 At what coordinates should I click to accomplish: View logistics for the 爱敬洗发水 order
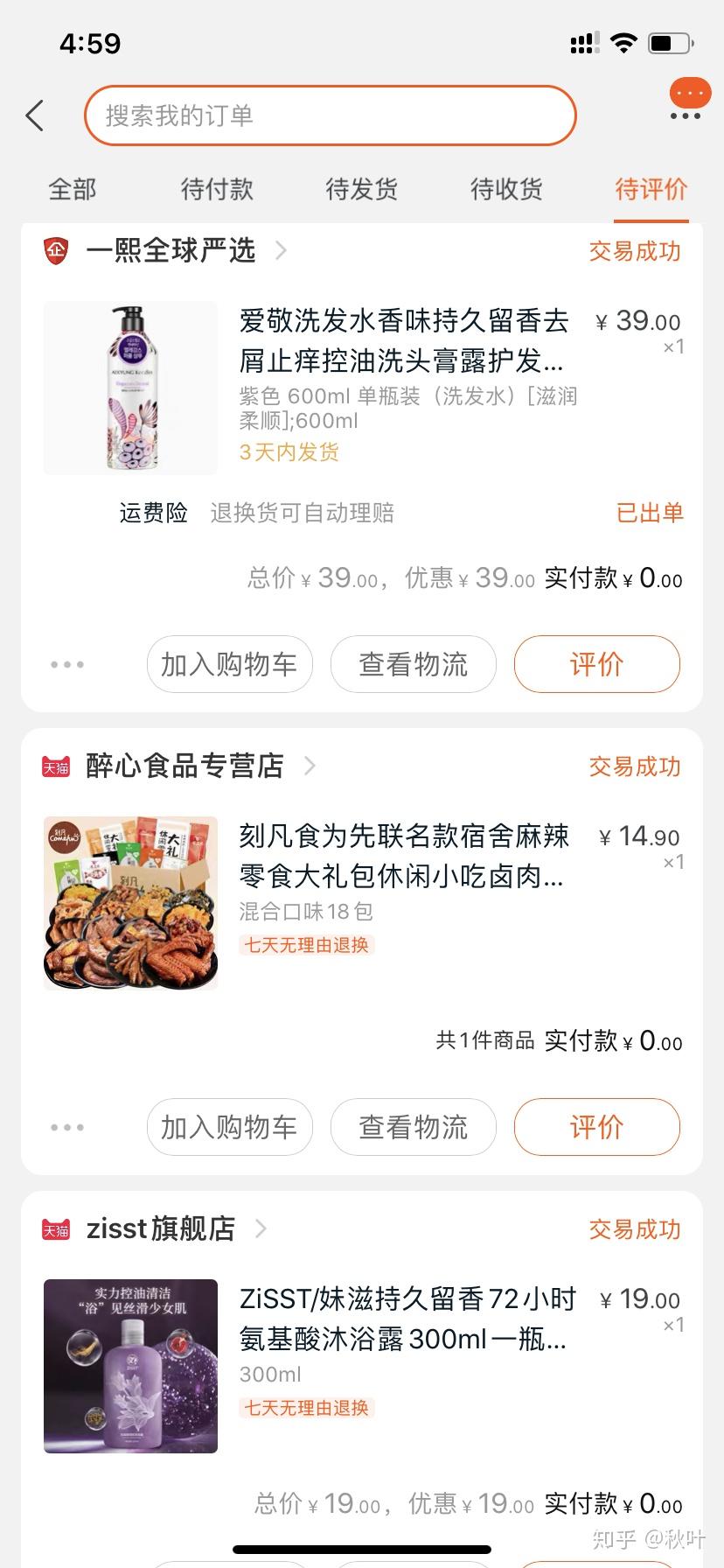[x=413, y=664]
